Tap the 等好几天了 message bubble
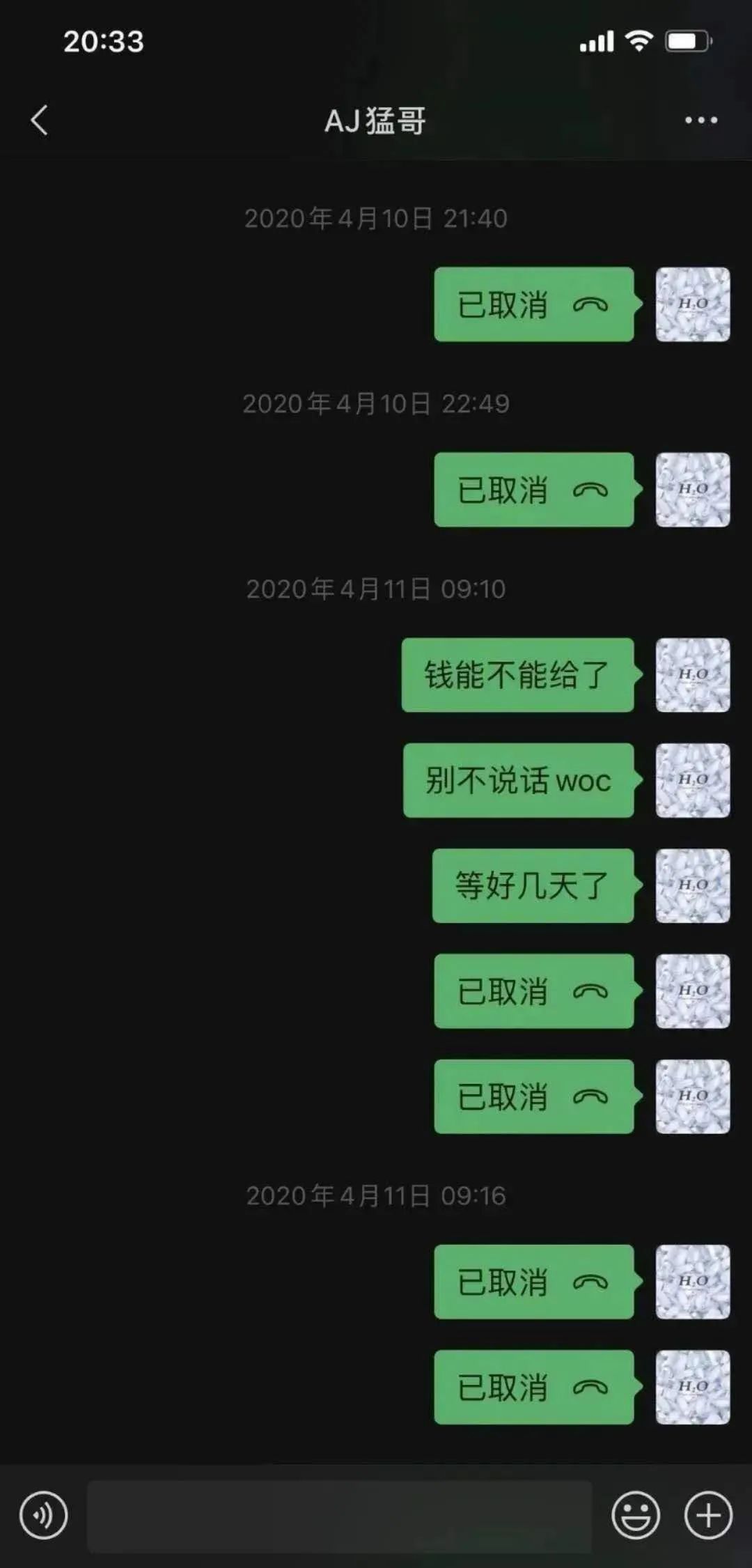This screenshot has width=752, height=1568. (x=533, y=885)
